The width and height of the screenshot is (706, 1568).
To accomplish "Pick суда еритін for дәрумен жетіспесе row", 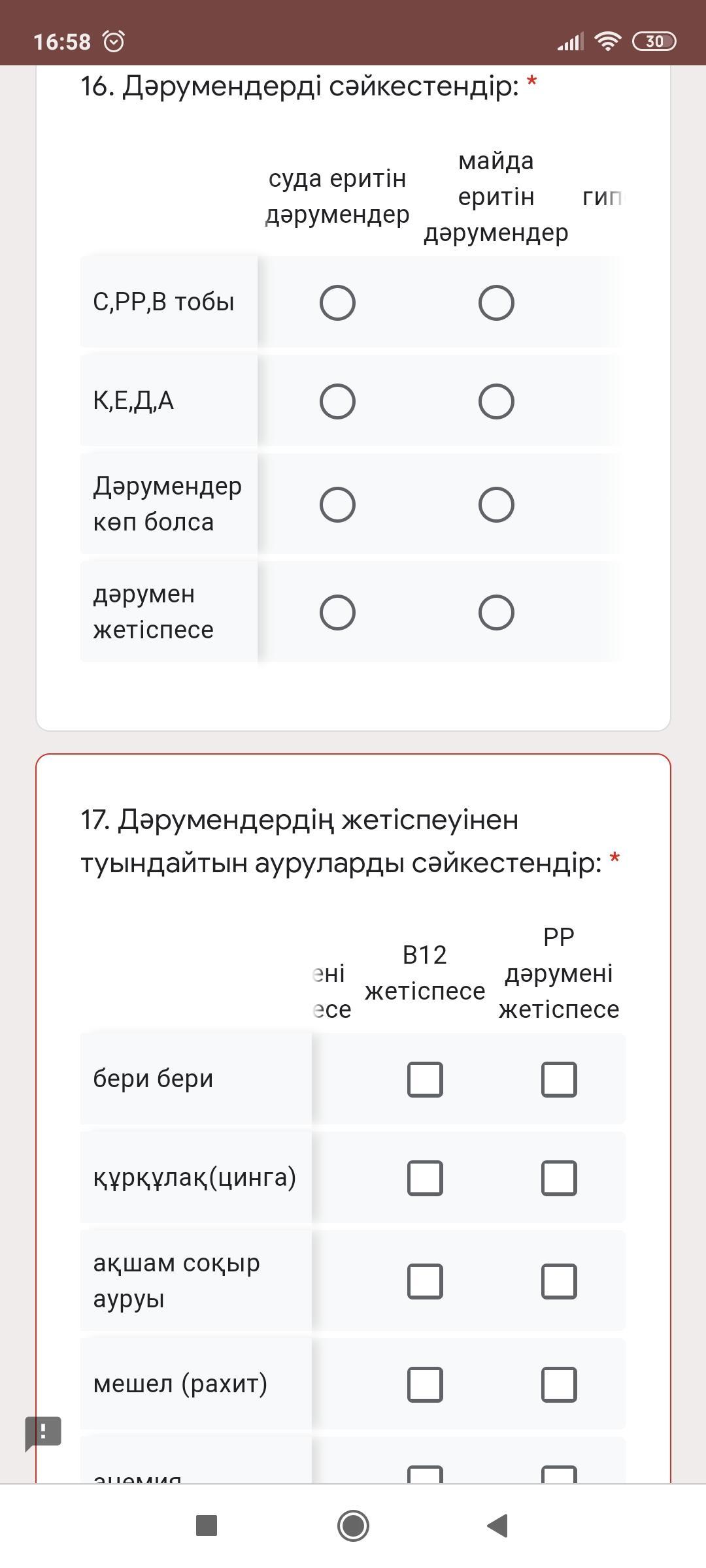I will pyautogui.click(x=337, y=612).
